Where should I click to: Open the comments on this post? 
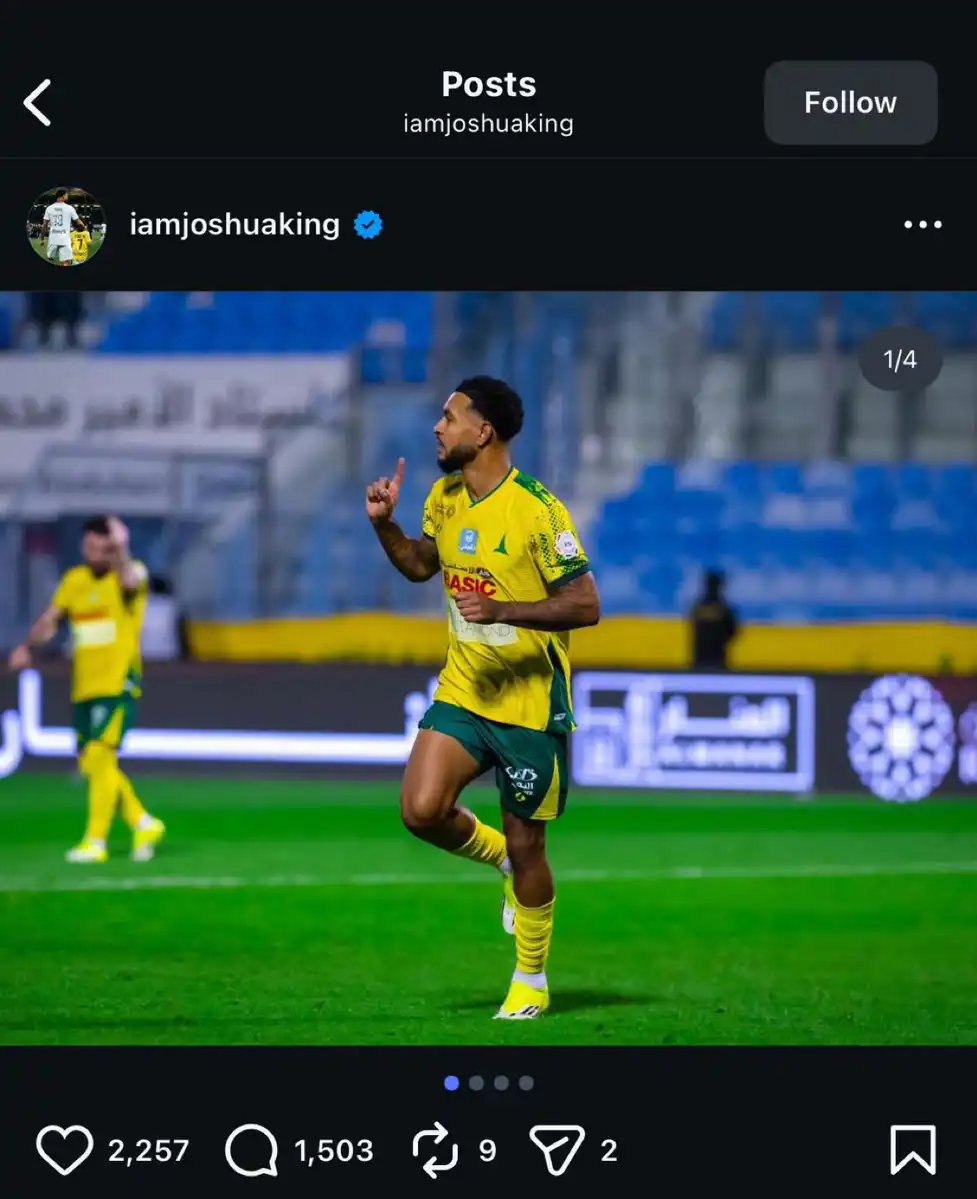point(251,1150)
